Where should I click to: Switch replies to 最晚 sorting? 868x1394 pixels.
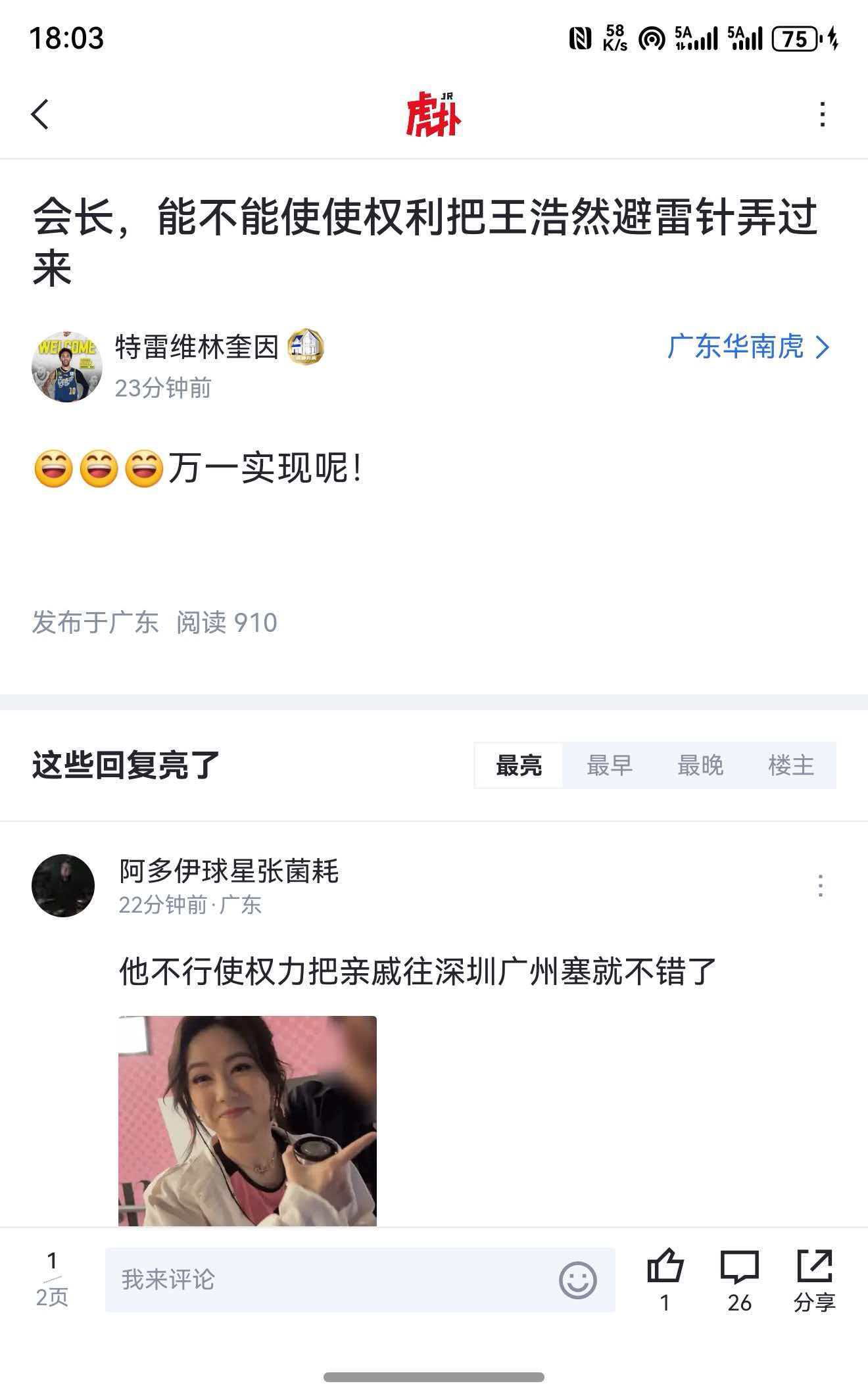coord(700,765)
